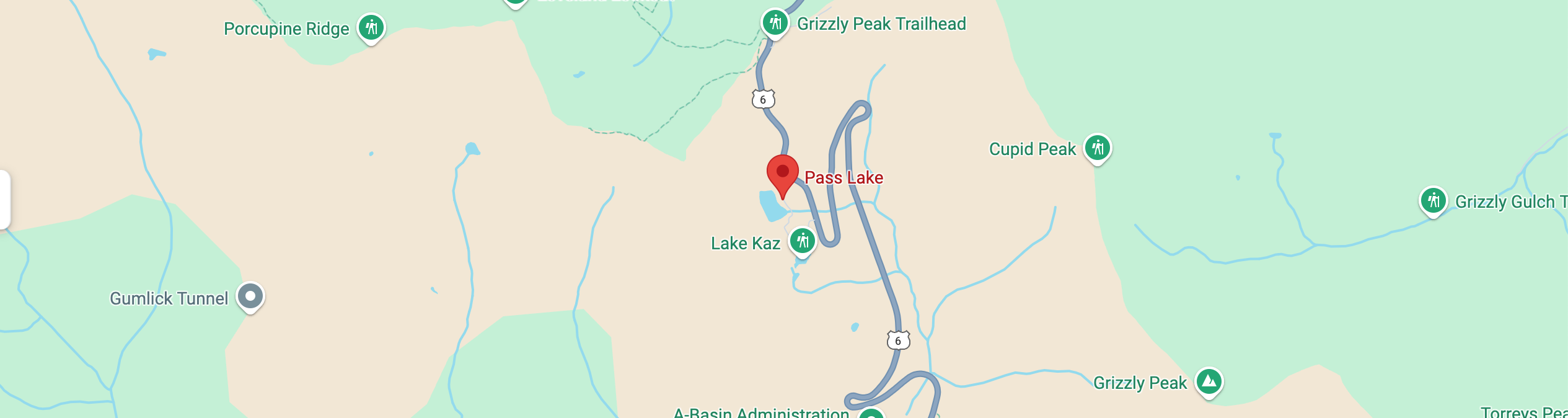Screen dimensions: 1568x418
Task: Open the Porcupine Ridge trail marker
Action: click(x=371, y=28)
